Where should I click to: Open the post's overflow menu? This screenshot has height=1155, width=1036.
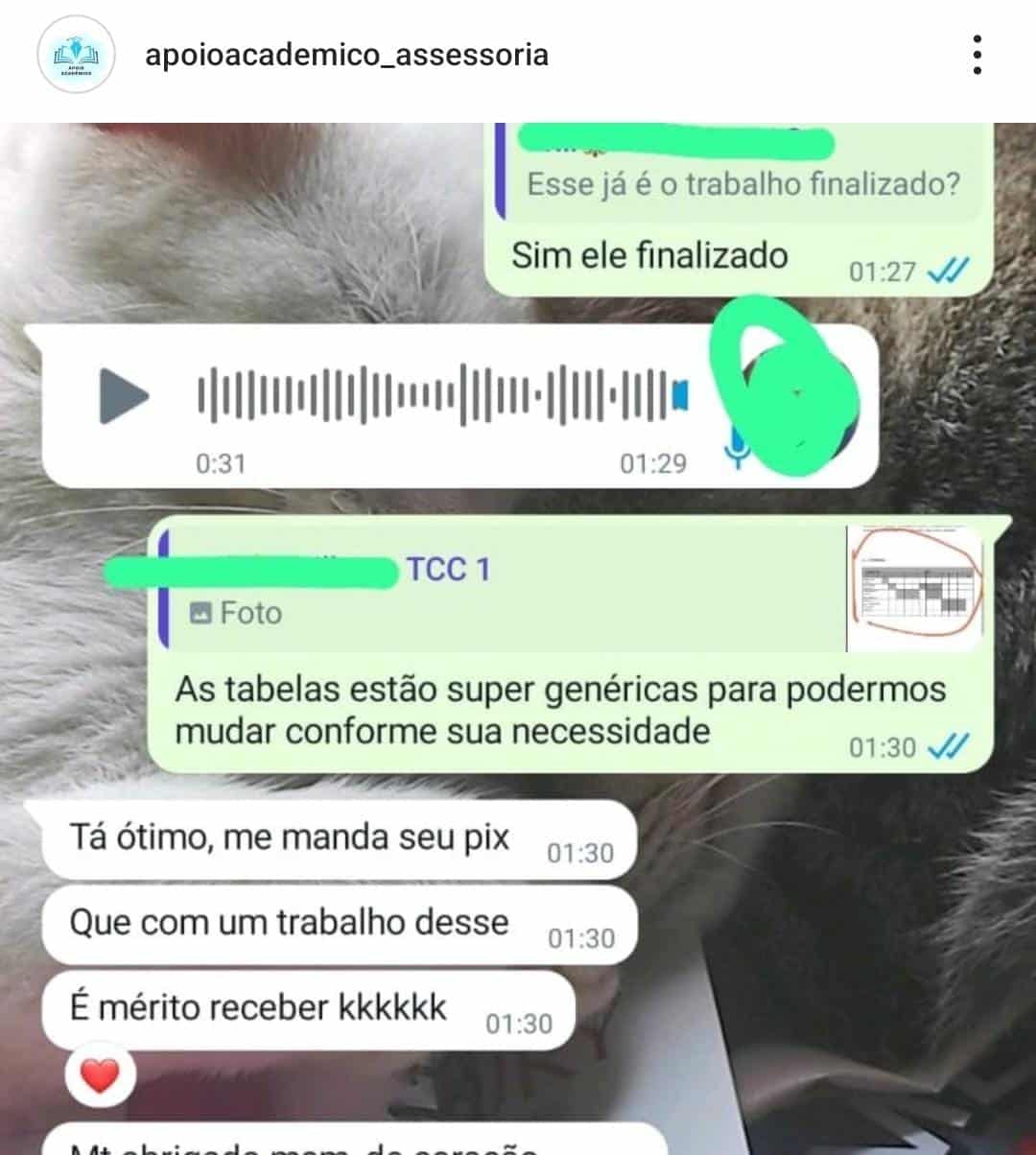pos(977,55)
